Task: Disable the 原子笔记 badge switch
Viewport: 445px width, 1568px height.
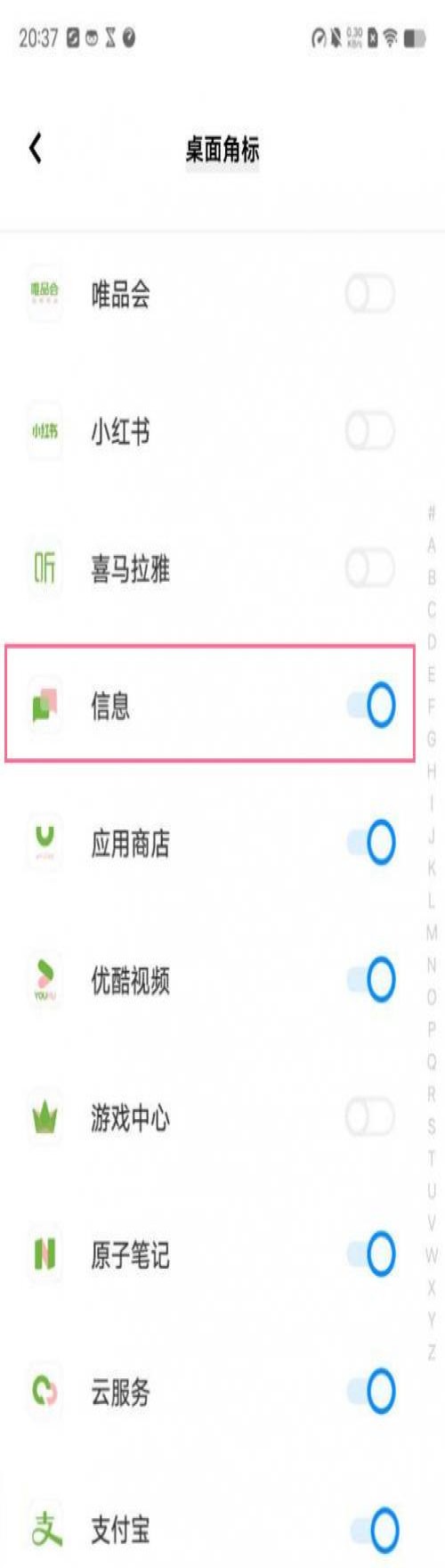Action: click(370, 1254)
